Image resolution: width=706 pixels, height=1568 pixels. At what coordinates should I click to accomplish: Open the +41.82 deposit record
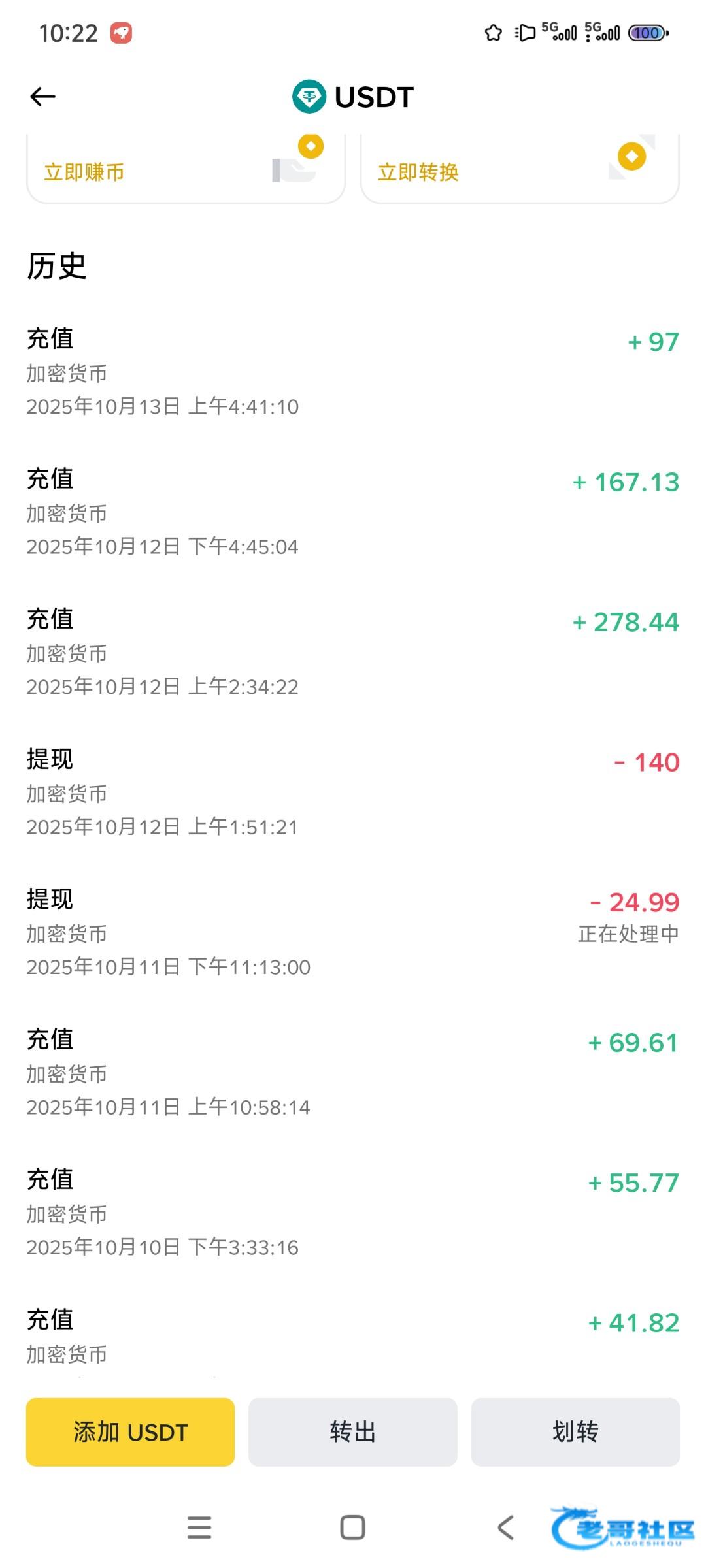point(353,1336)
